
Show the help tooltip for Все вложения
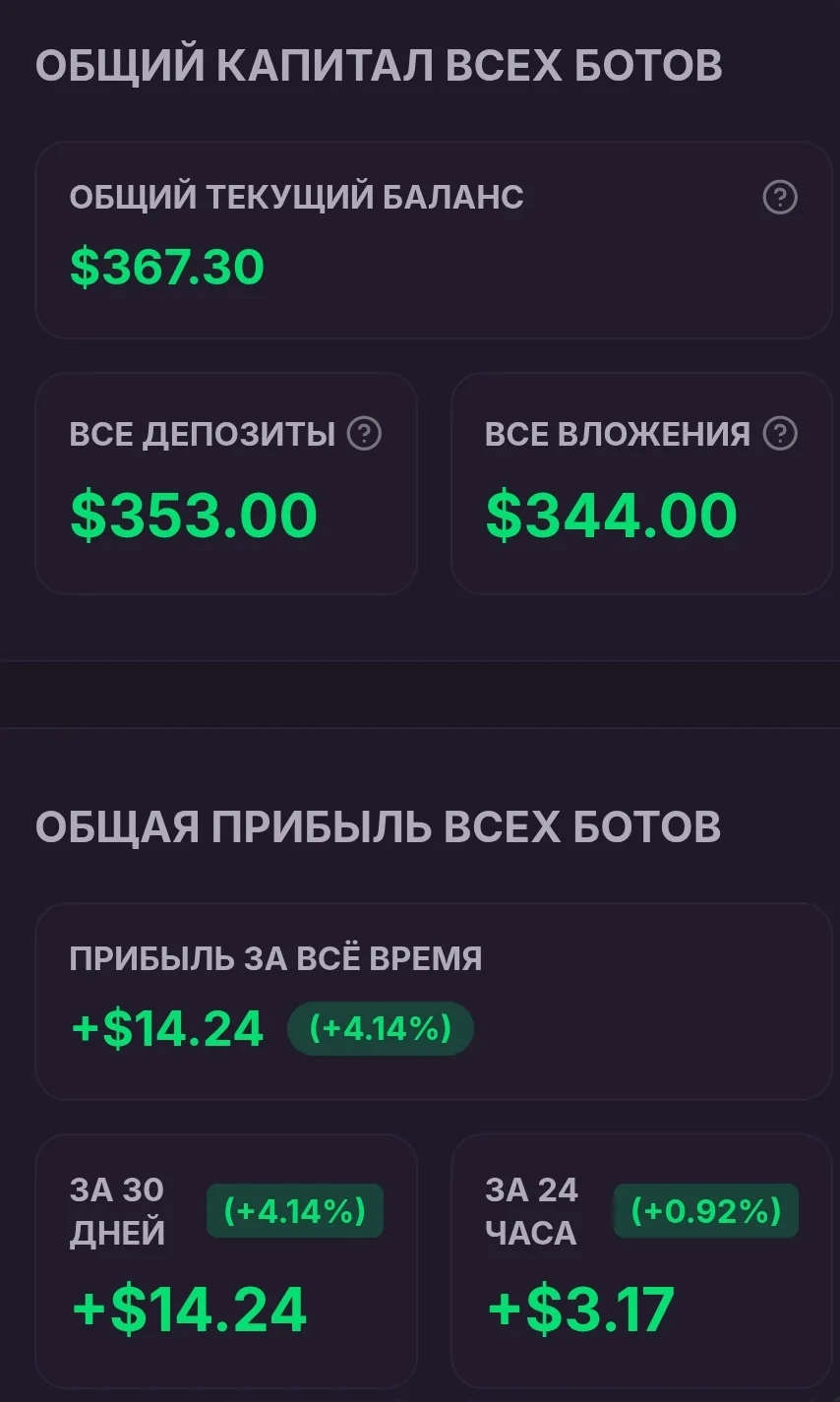(780, 433)
